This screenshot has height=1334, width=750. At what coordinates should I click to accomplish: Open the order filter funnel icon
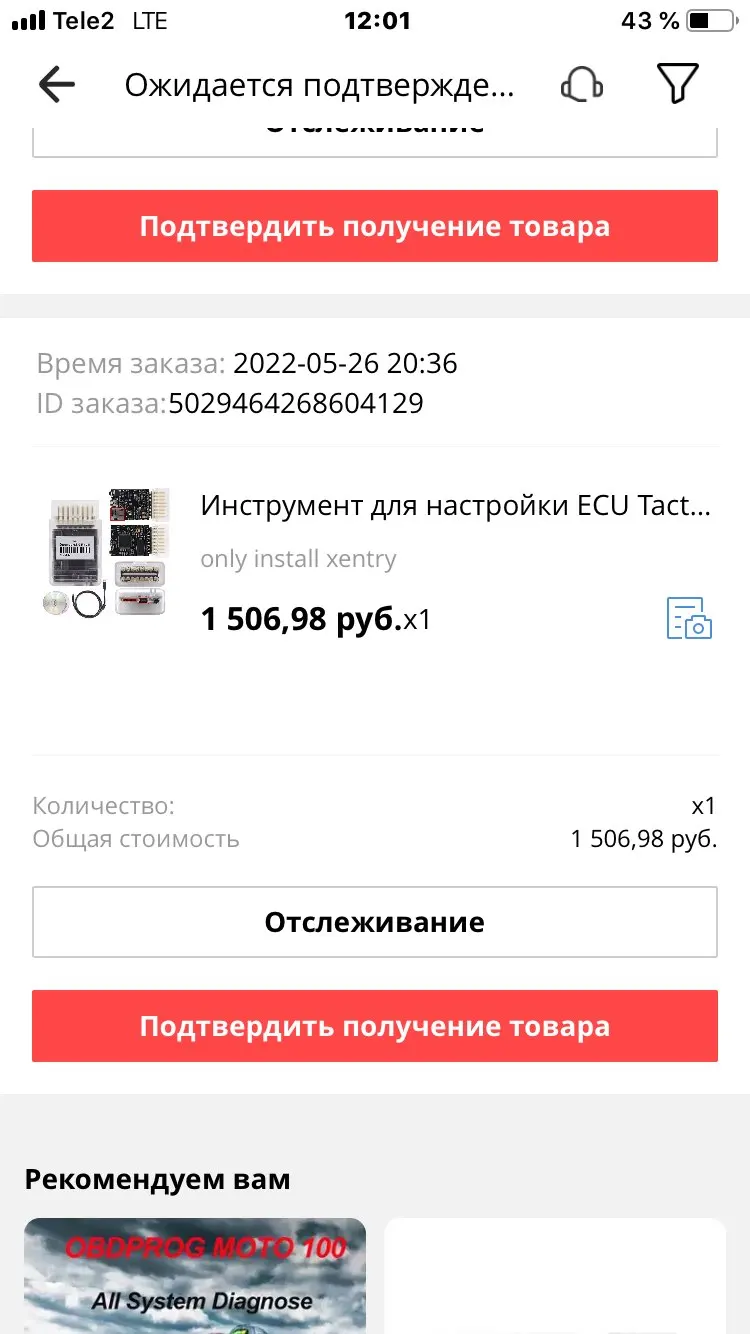pos(677,85)
